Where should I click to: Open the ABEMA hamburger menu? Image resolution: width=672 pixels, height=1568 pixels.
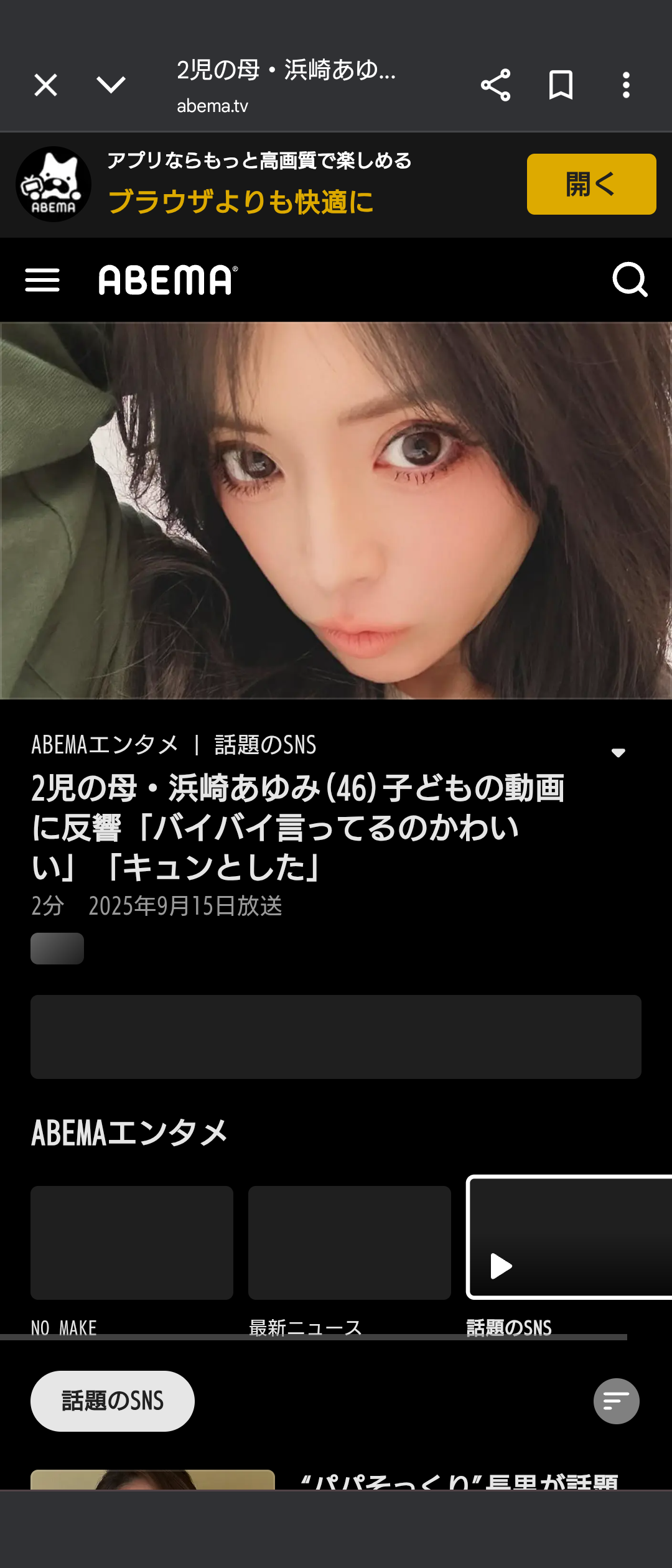(42, 280)
